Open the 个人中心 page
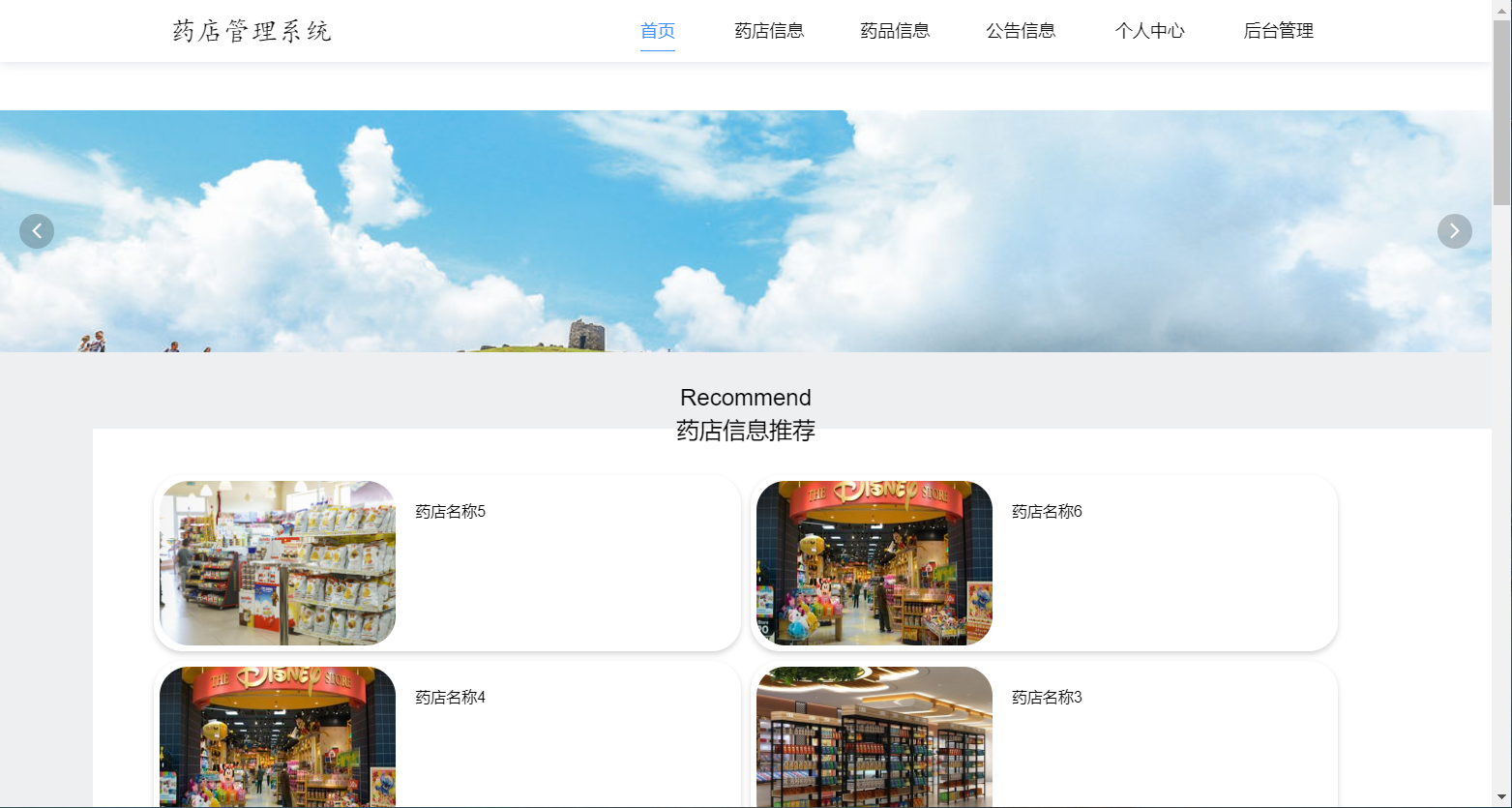 tap(1149, 31)
